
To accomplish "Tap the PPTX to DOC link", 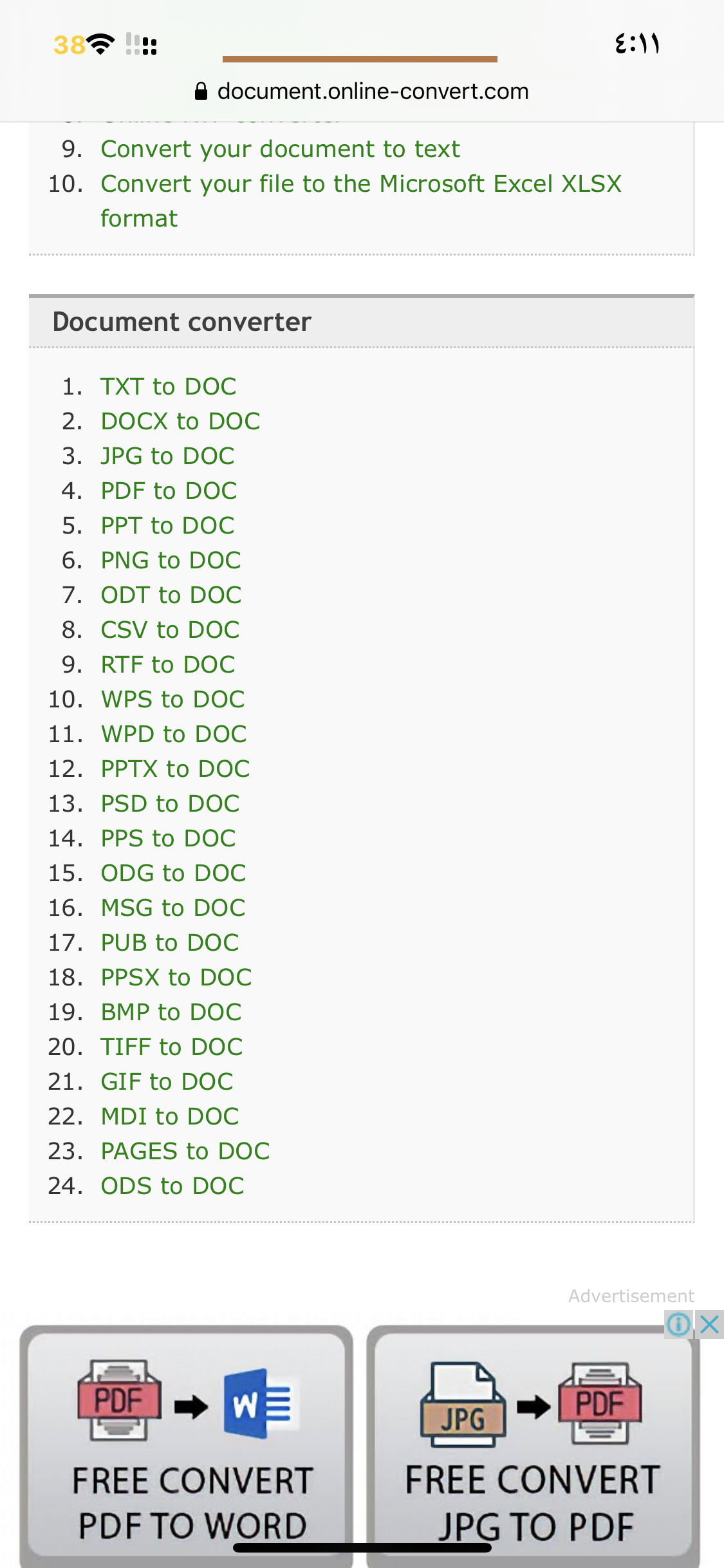I will coord(175,769).
